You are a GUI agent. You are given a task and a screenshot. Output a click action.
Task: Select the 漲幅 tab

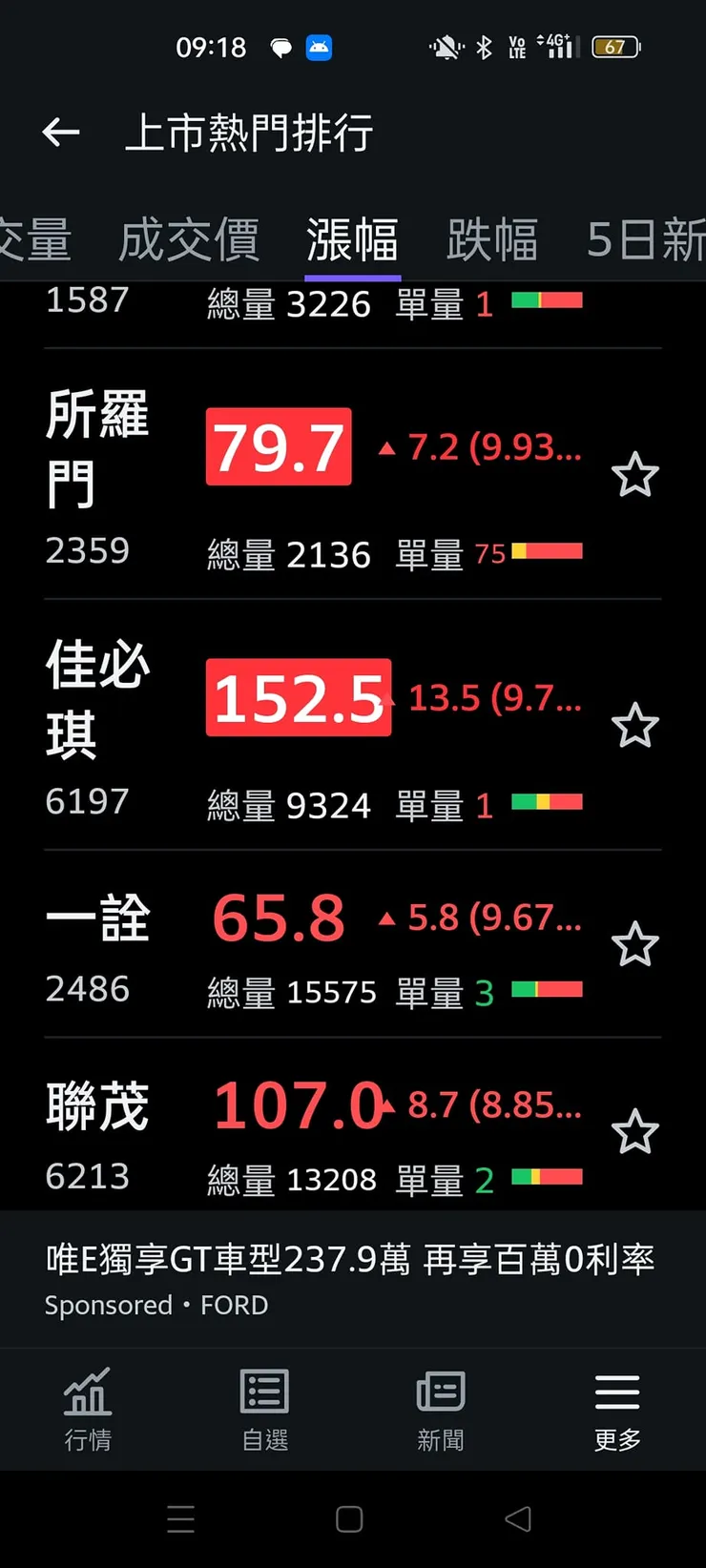pos(352,238)
